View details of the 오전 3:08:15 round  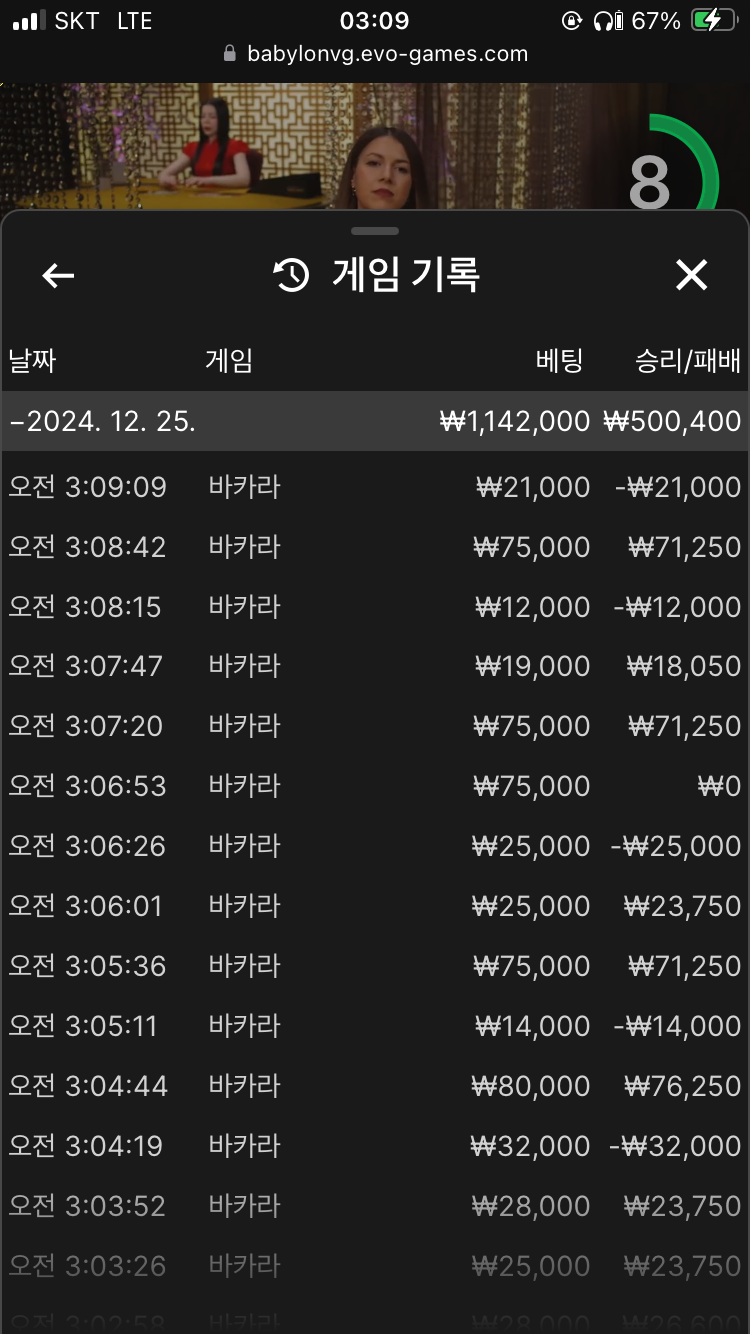375,607
